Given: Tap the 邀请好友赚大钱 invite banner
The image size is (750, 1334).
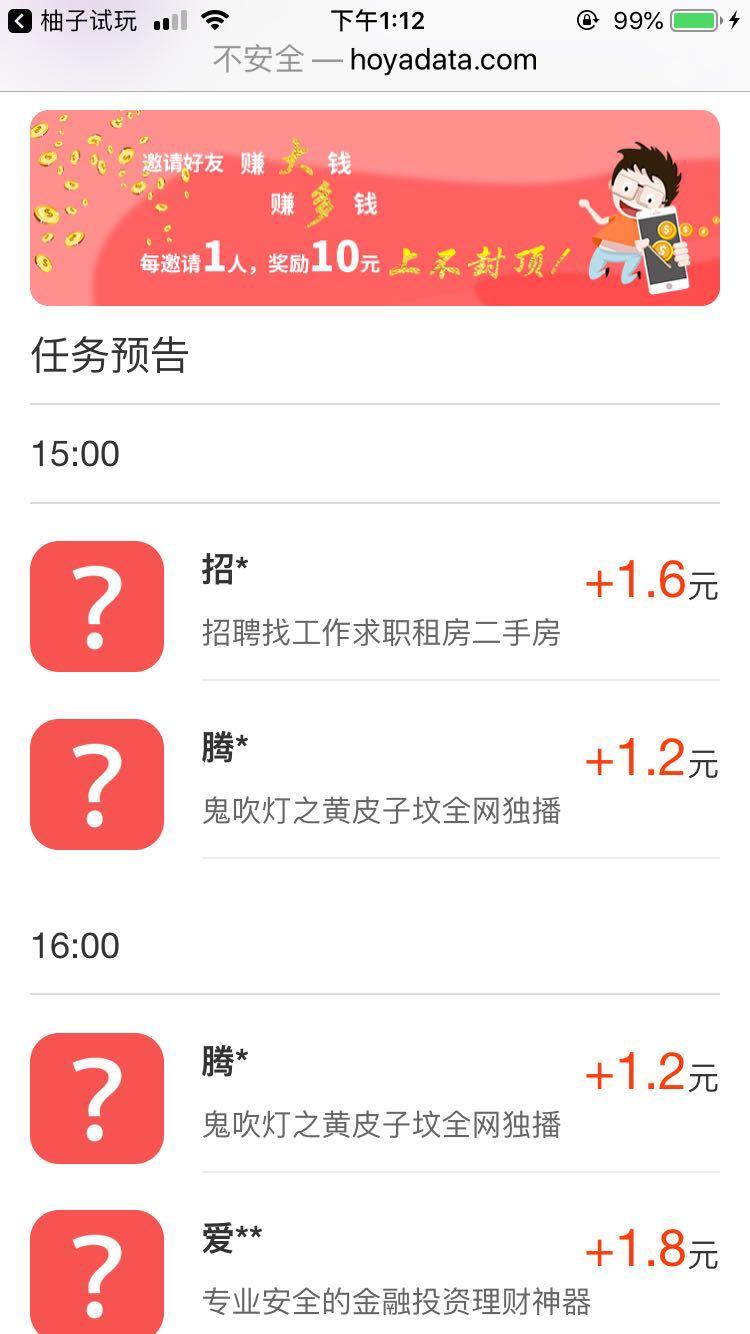Looking at the screenshot, I should click(x=375, y=206).
